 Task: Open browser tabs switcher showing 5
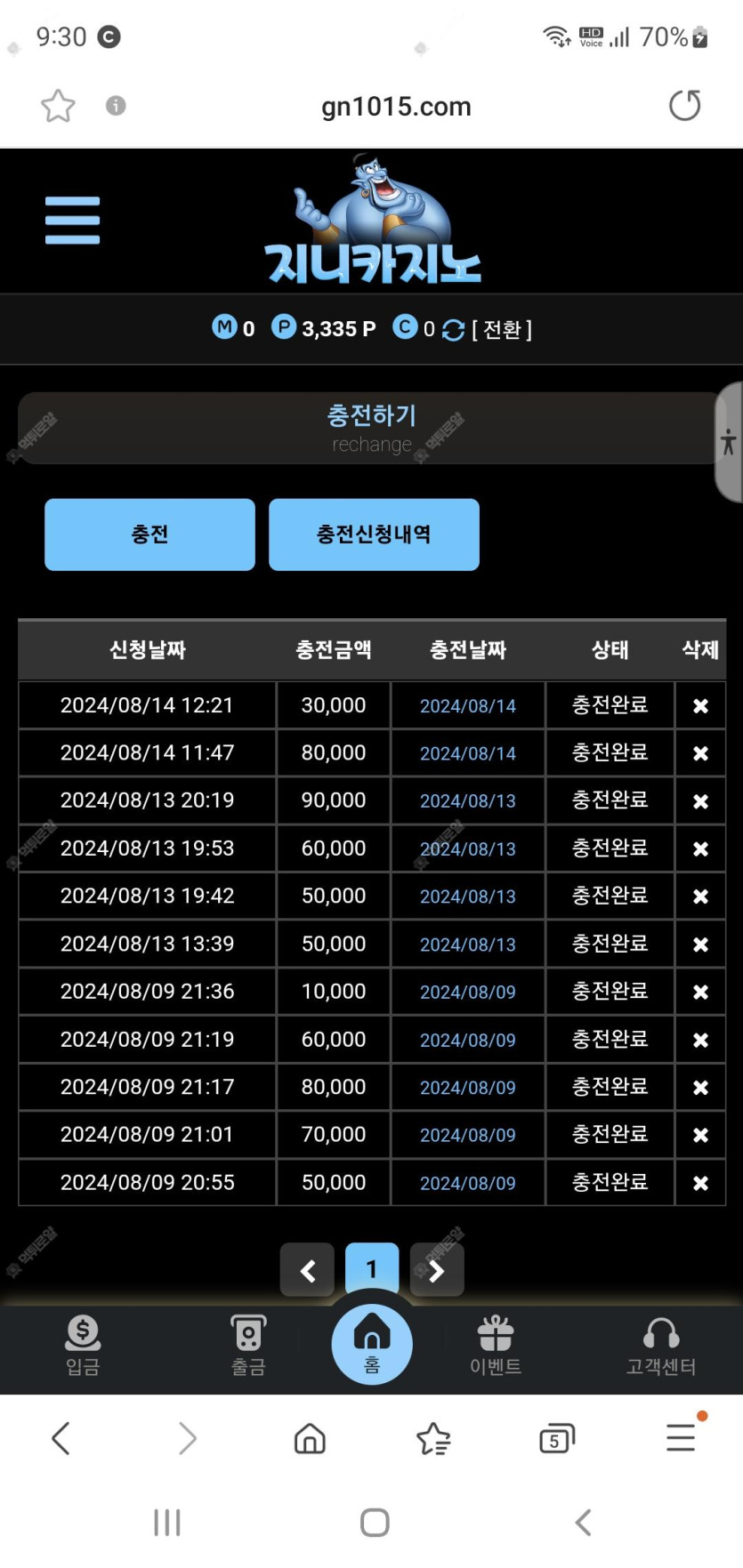click(x=557, y=1438)
